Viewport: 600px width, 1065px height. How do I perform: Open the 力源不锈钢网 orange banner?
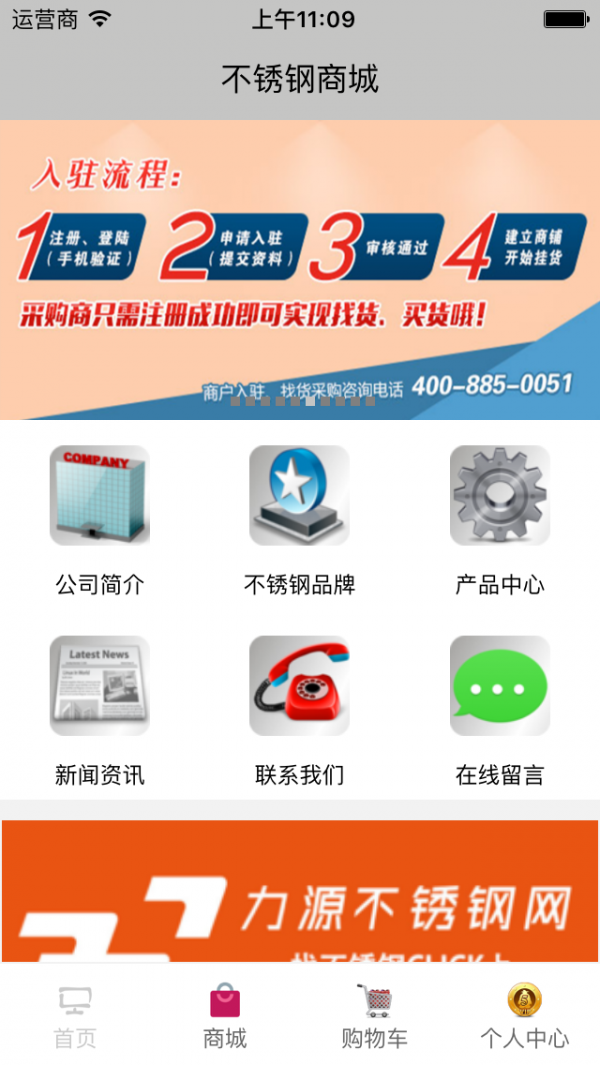point(300,890)
